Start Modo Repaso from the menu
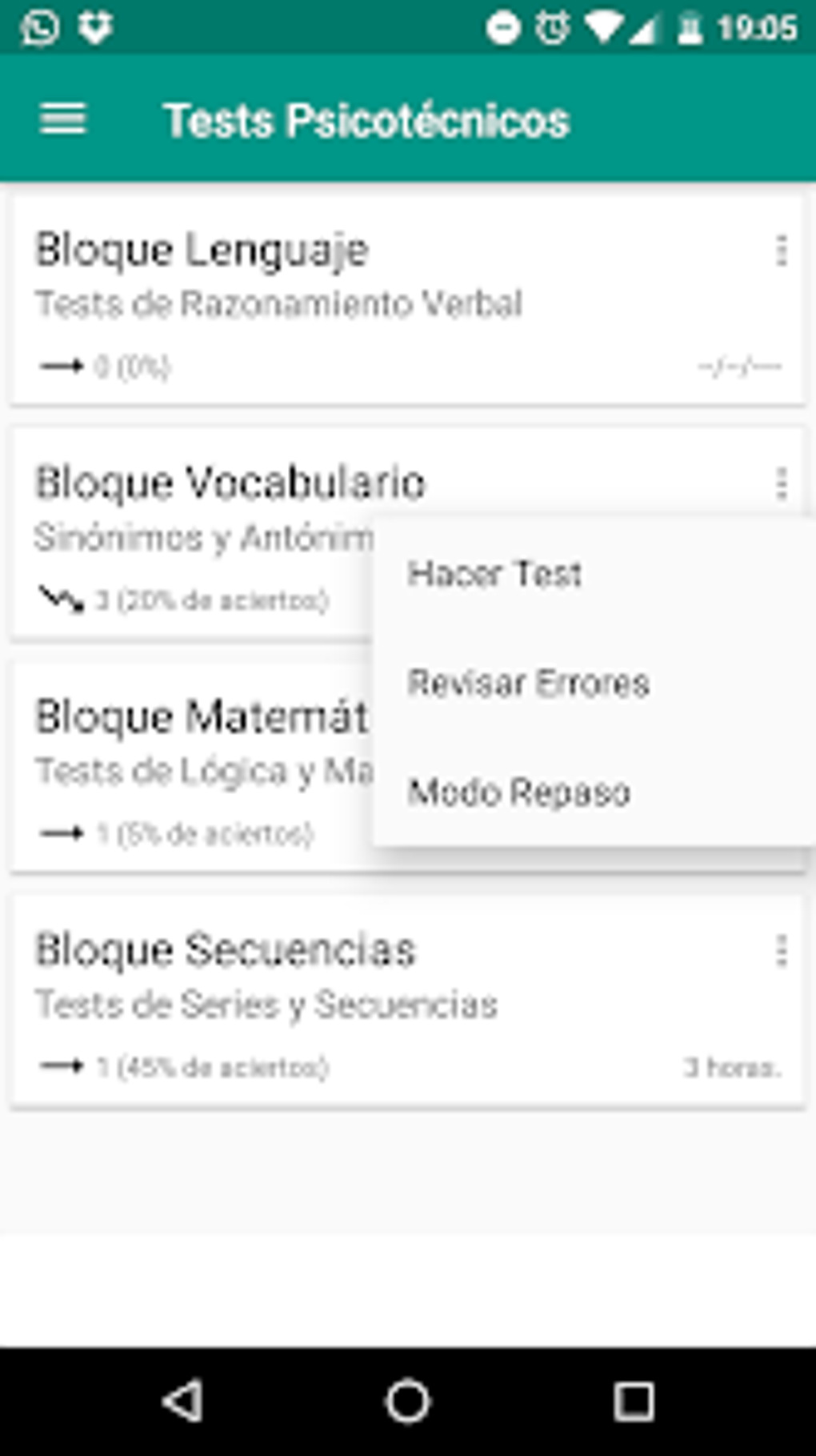This screenshot has height=1456, width=816. click(x=519, y=792)
